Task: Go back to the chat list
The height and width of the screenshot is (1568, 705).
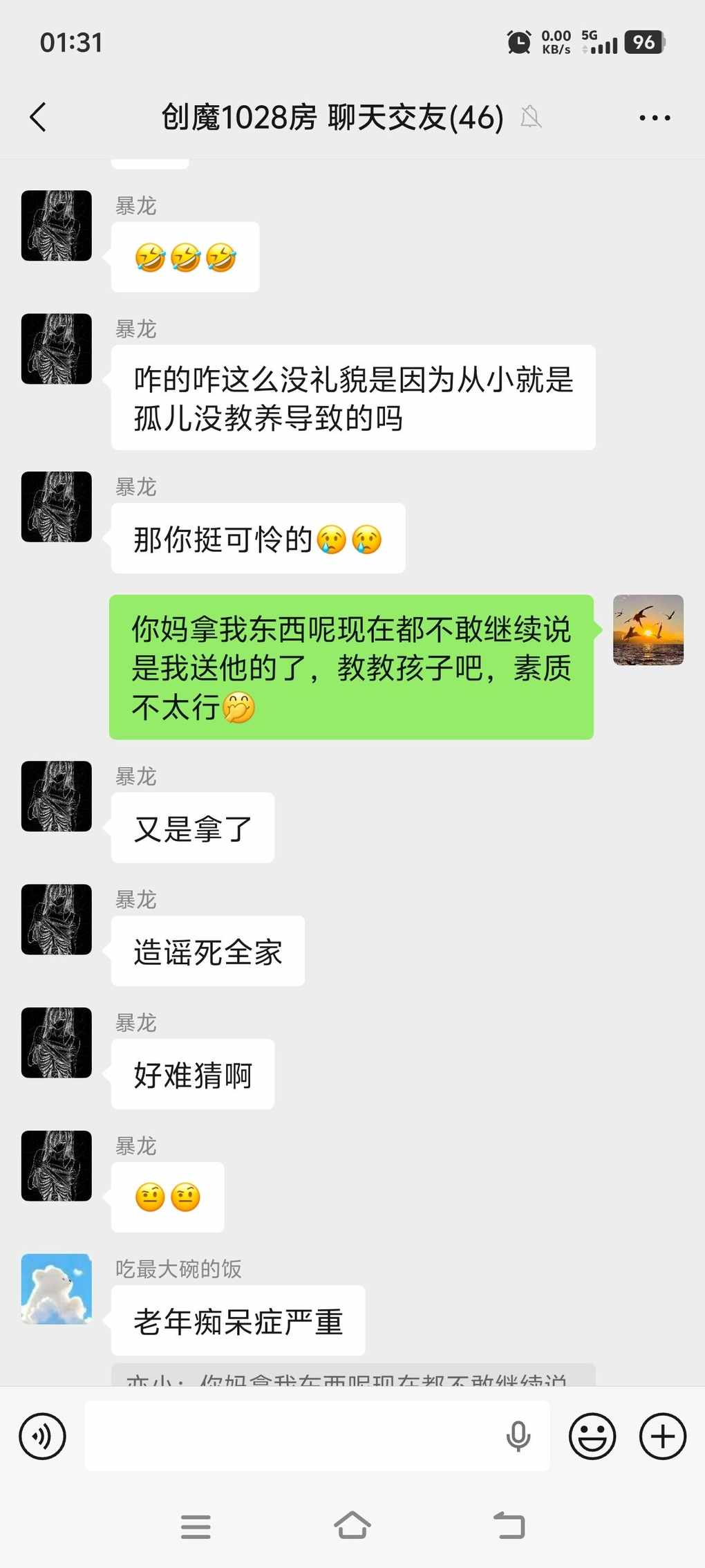Action: click(x=39, y=117)
